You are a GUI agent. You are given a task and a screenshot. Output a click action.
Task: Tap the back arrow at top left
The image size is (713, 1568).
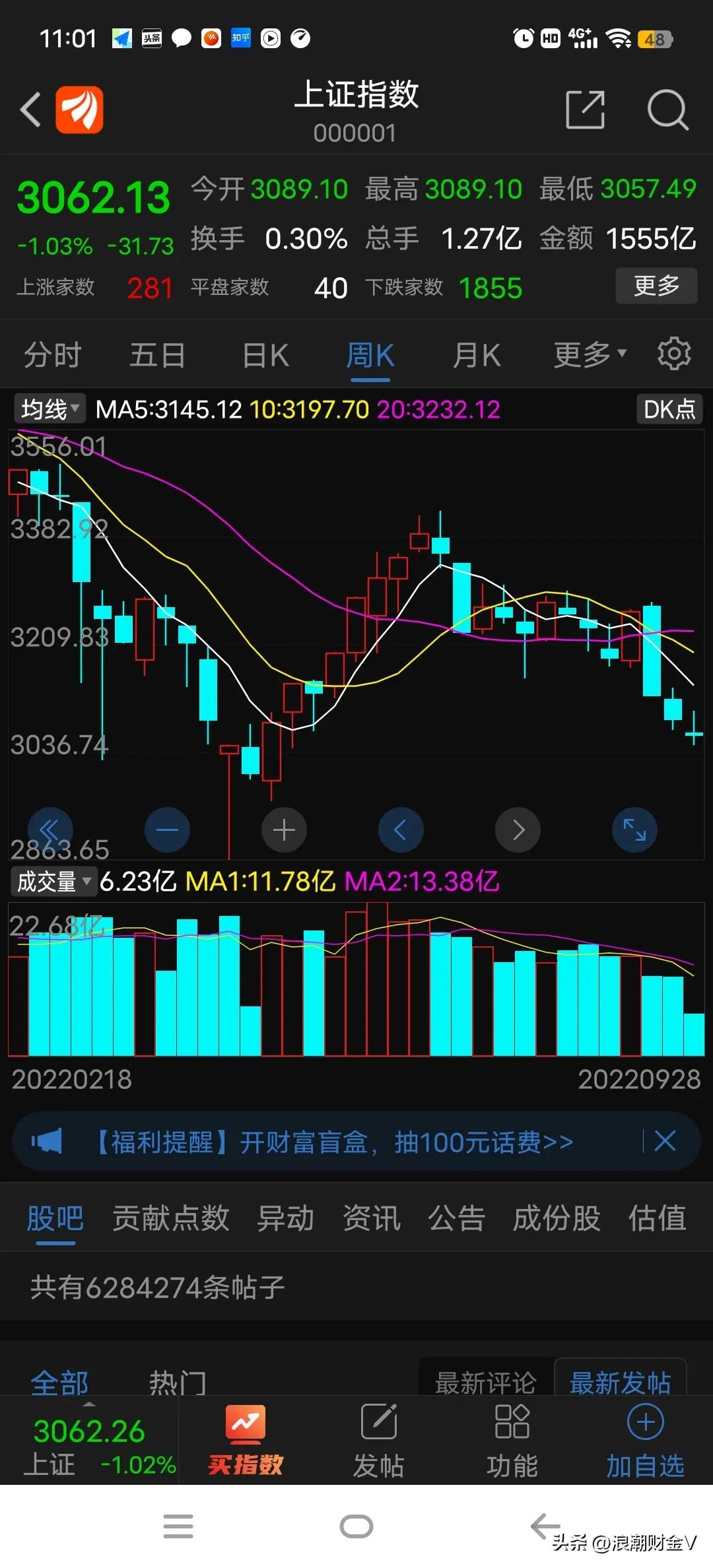(x=30, y=110)
